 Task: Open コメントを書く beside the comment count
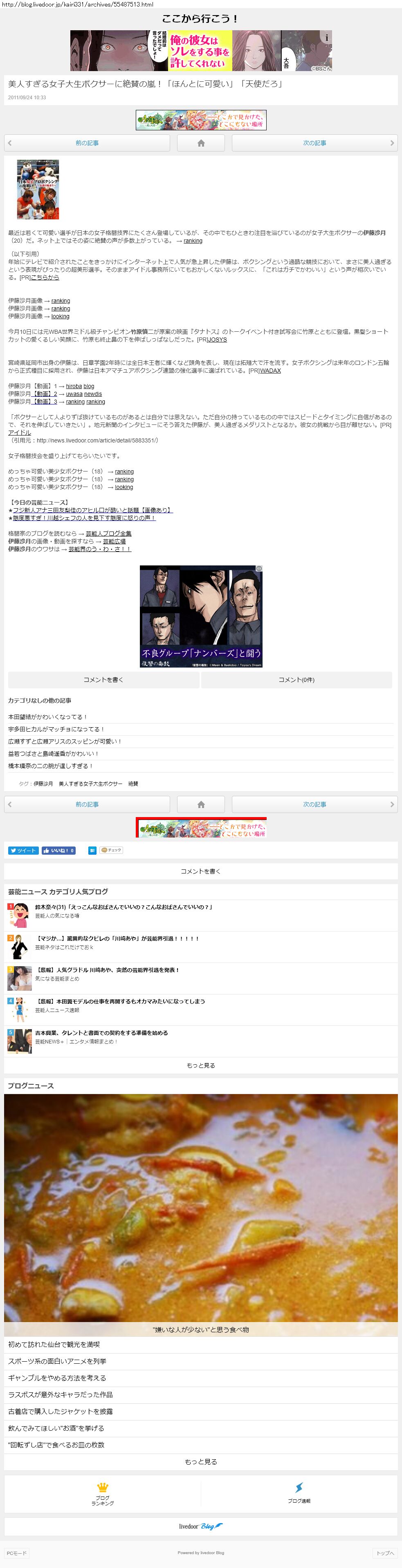[103, 679]
